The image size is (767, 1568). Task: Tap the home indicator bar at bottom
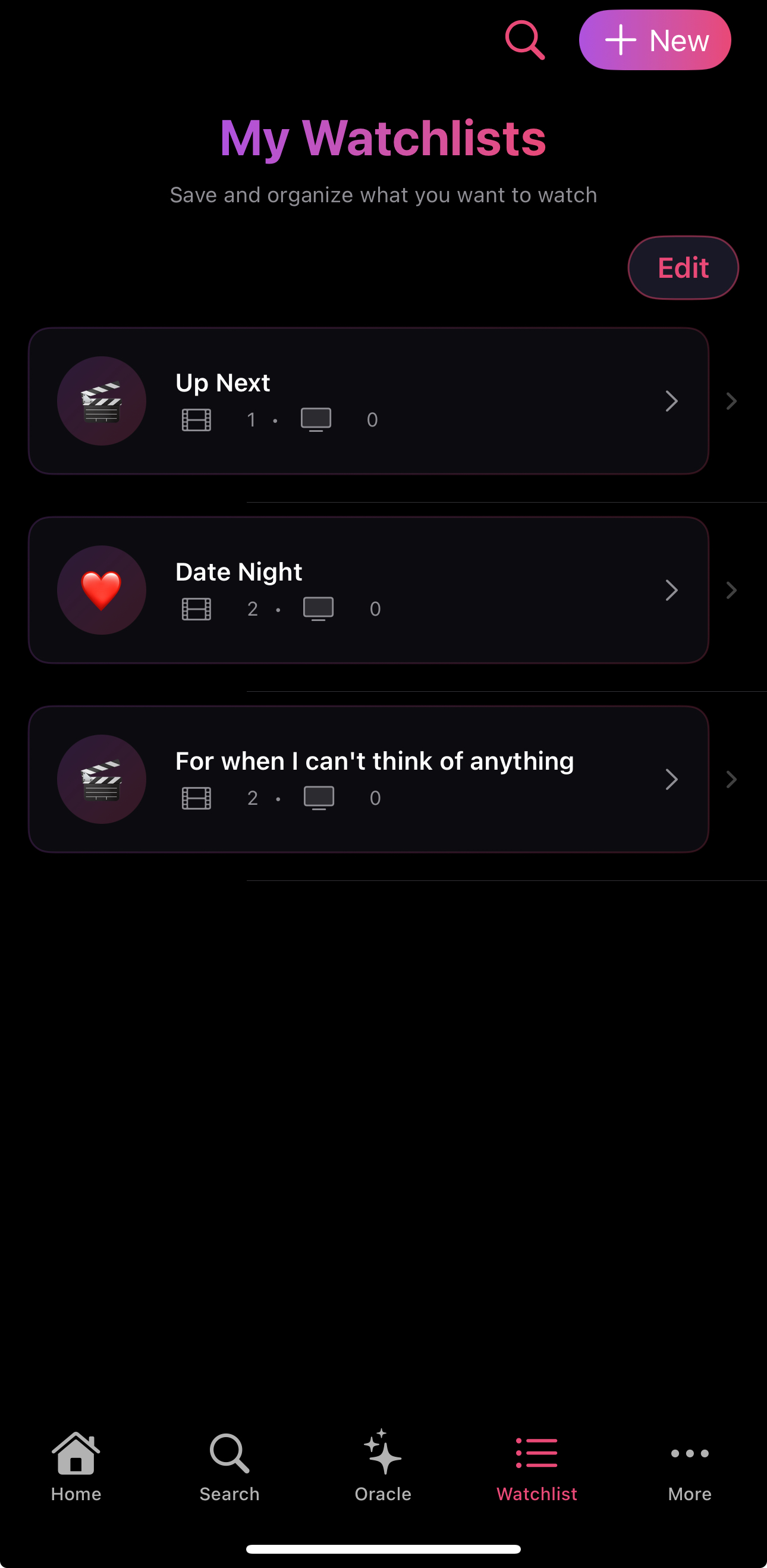382,1548
